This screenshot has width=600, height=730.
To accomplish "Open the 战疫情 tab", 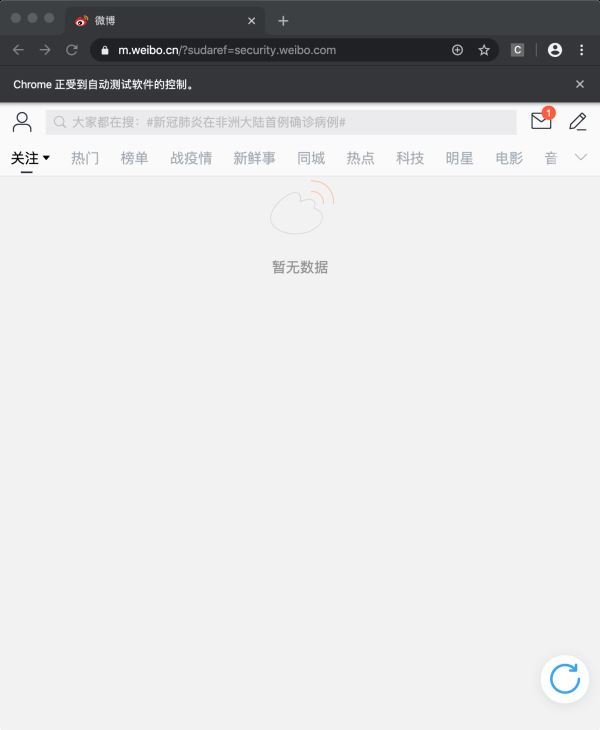I will tap(191, 158).
